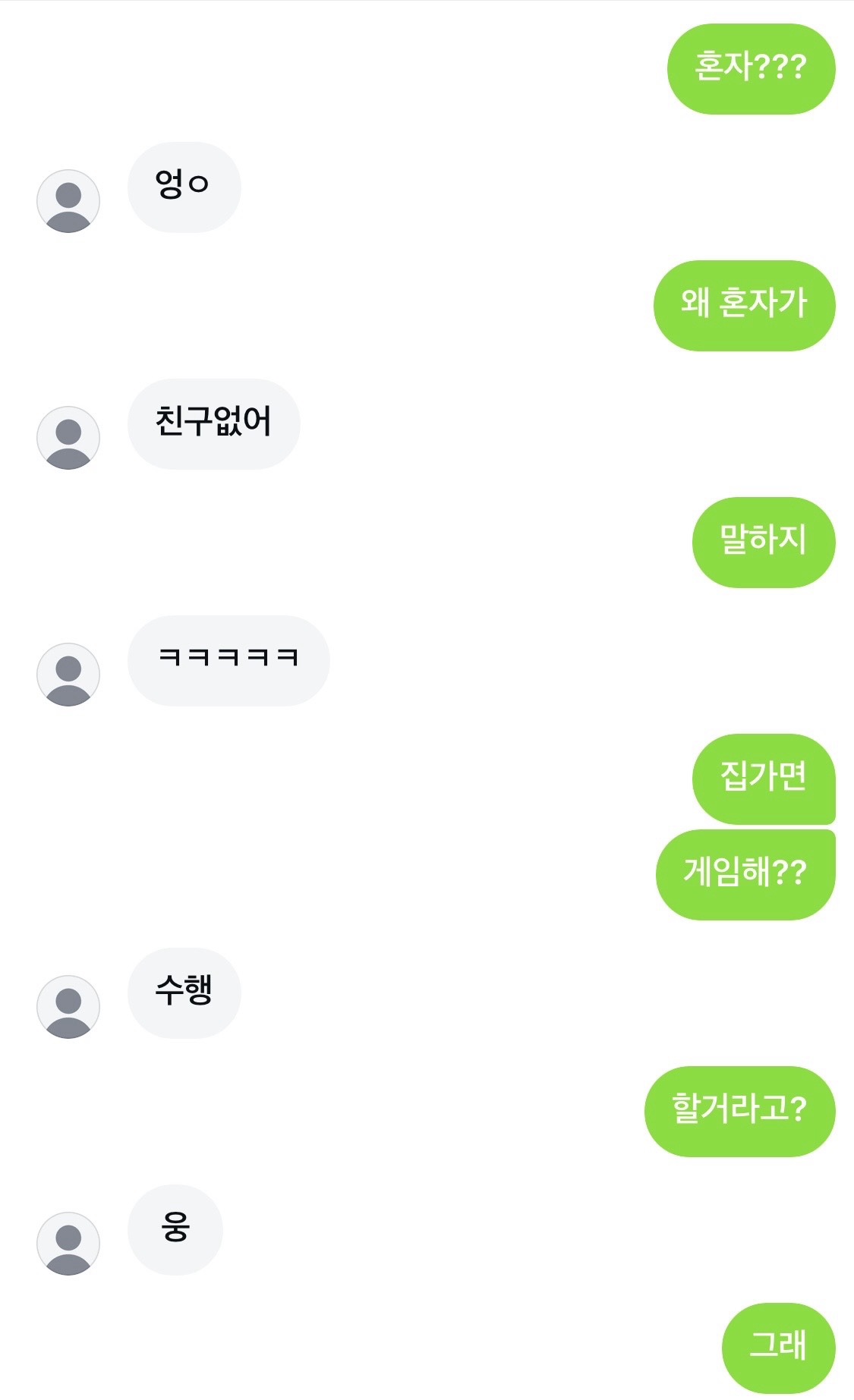Tap the avatar next to "친구없어"
This screenshot has height=1400, width=854.
point(68,438)
